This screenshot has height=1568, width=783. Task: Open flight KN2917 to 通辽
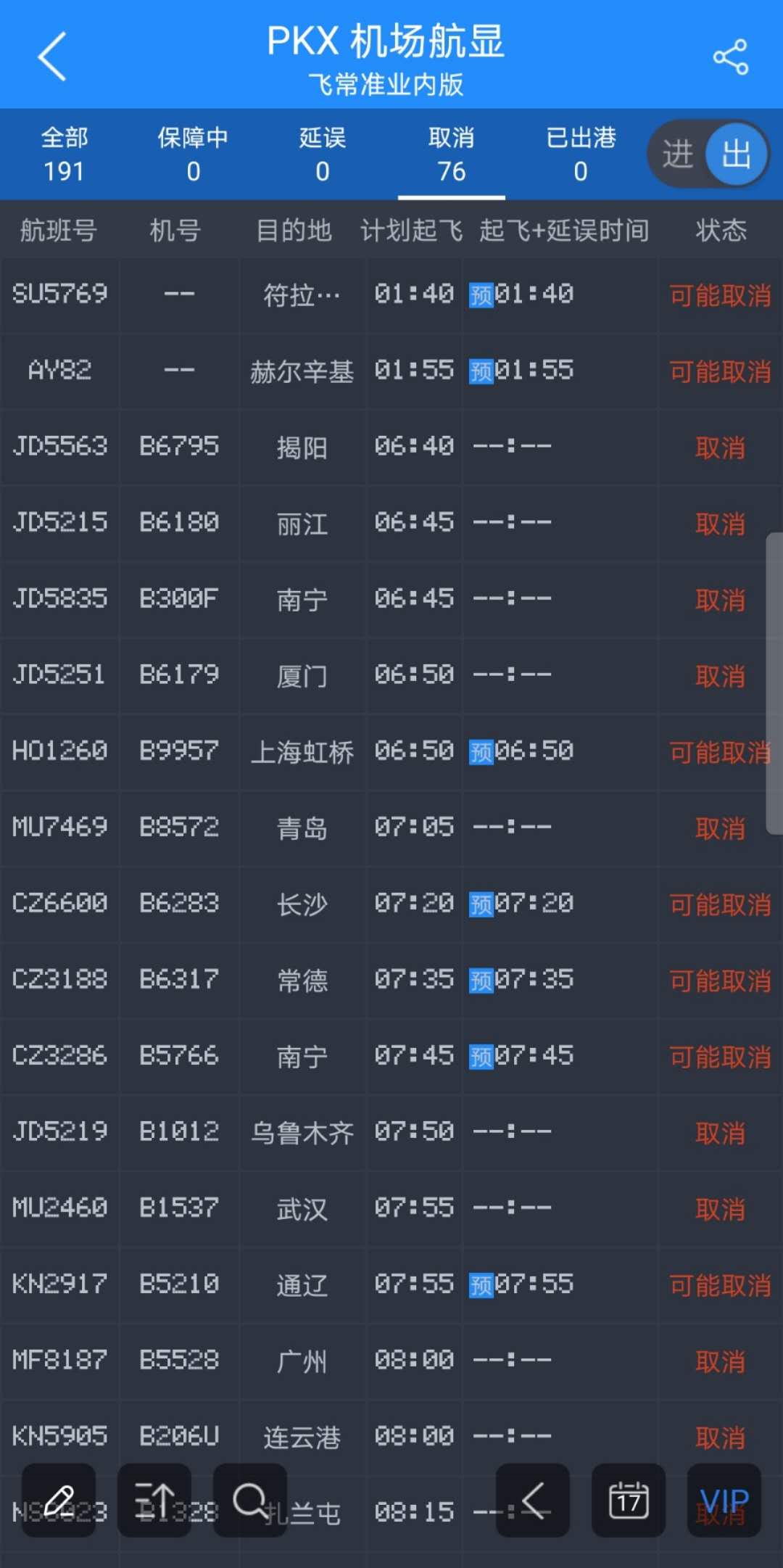(391, 1285)
